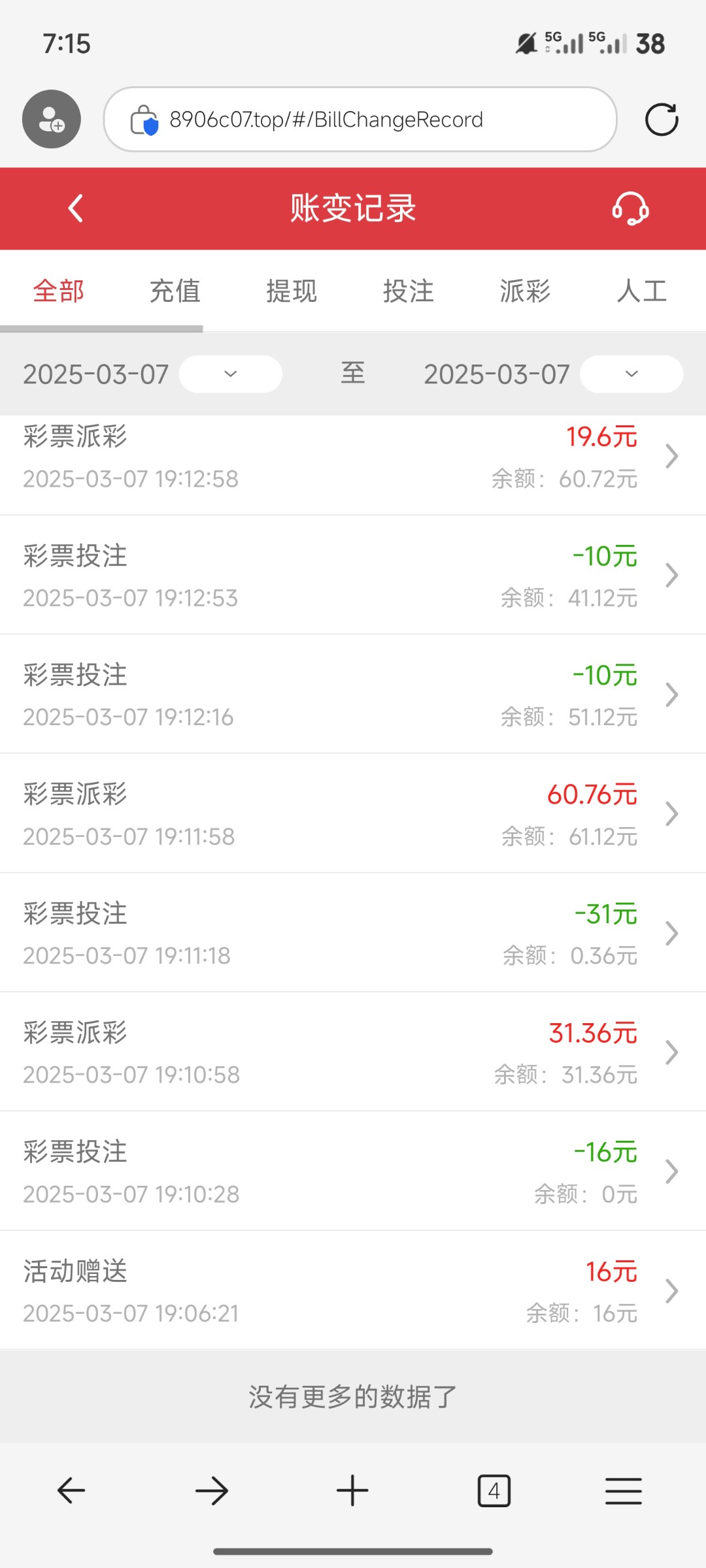Image resolution: width=706 pixels, height=1568 pixels.
Task: Switch to the 派彩 tab
Action: click(525, 291)
